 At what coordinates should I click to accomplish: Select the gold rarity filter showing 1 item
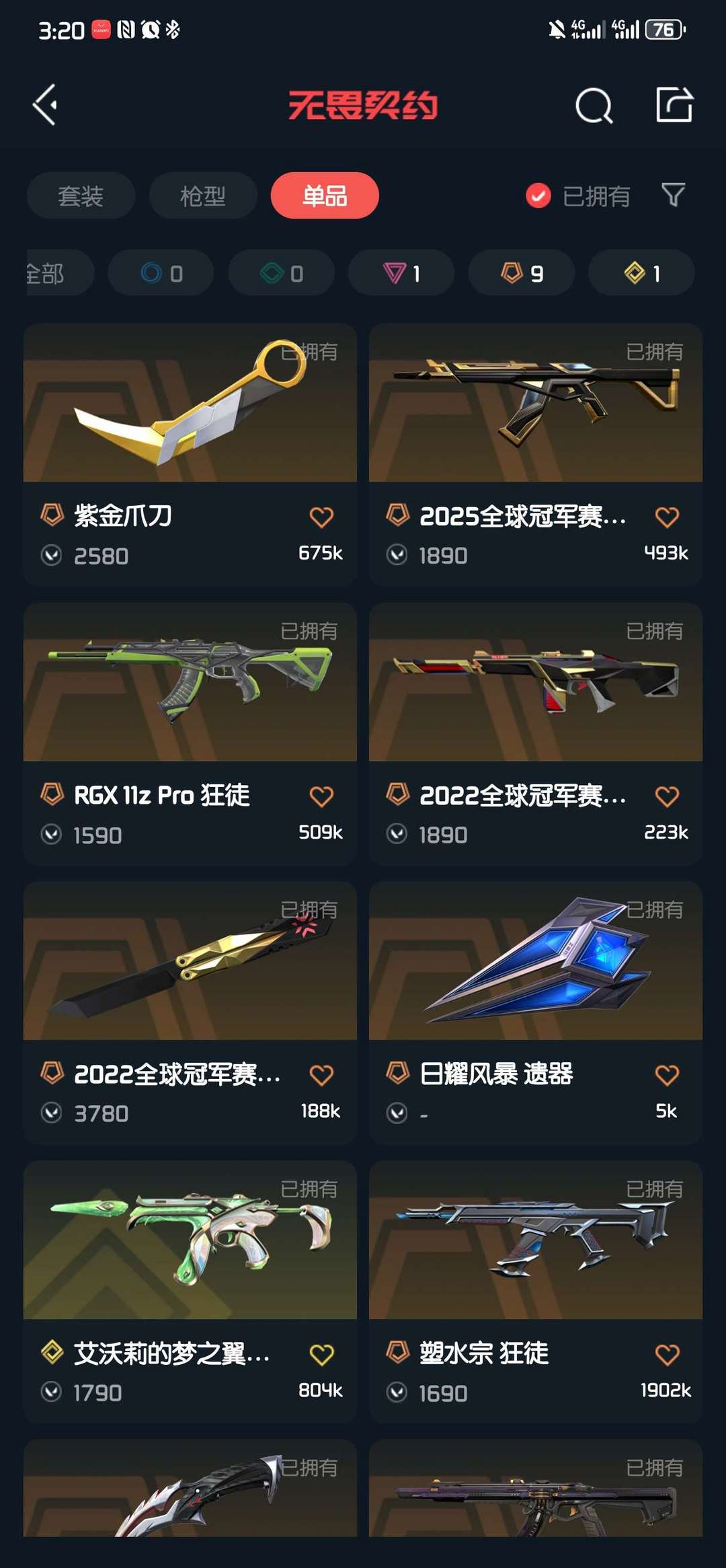click(641, 272)
